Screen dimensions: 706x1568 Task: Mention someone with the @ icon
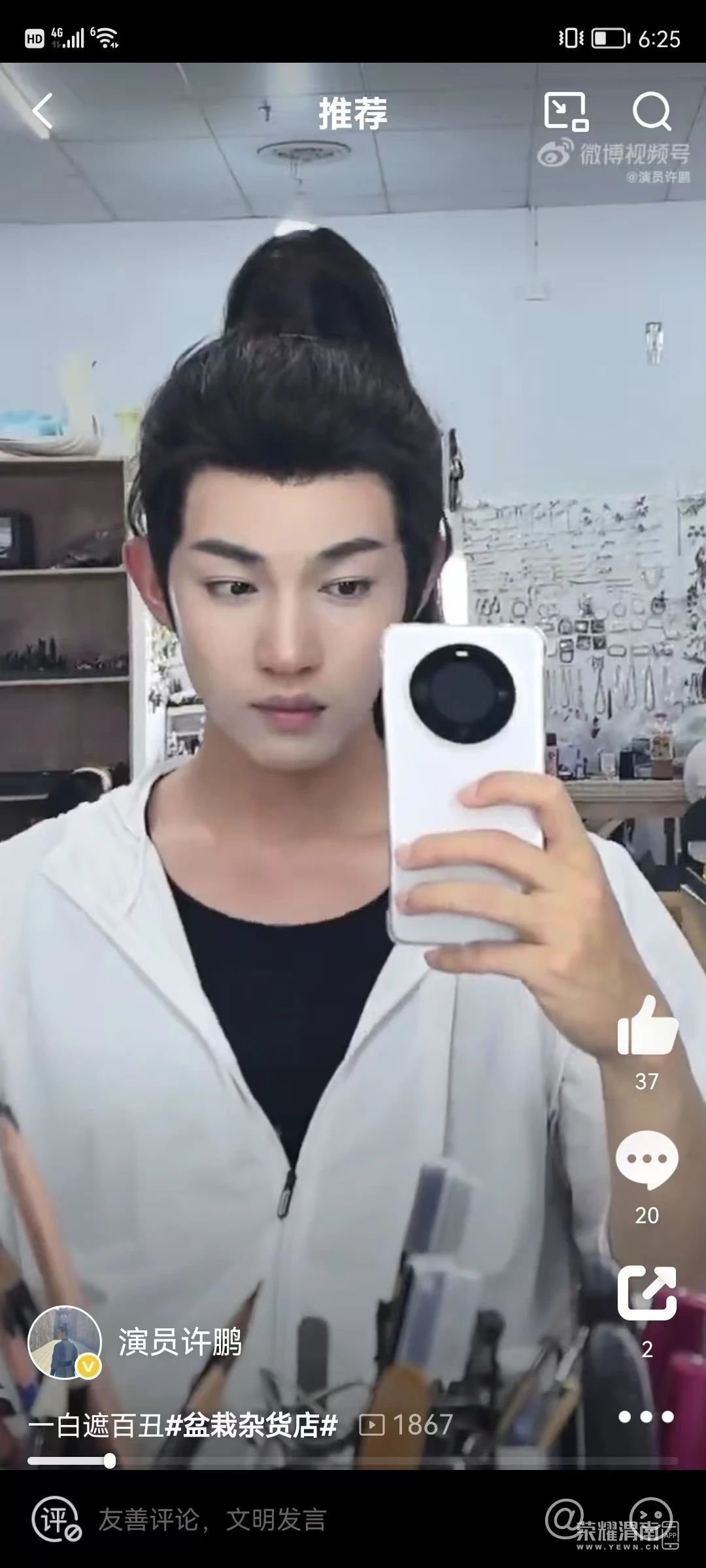point(564,1519)
